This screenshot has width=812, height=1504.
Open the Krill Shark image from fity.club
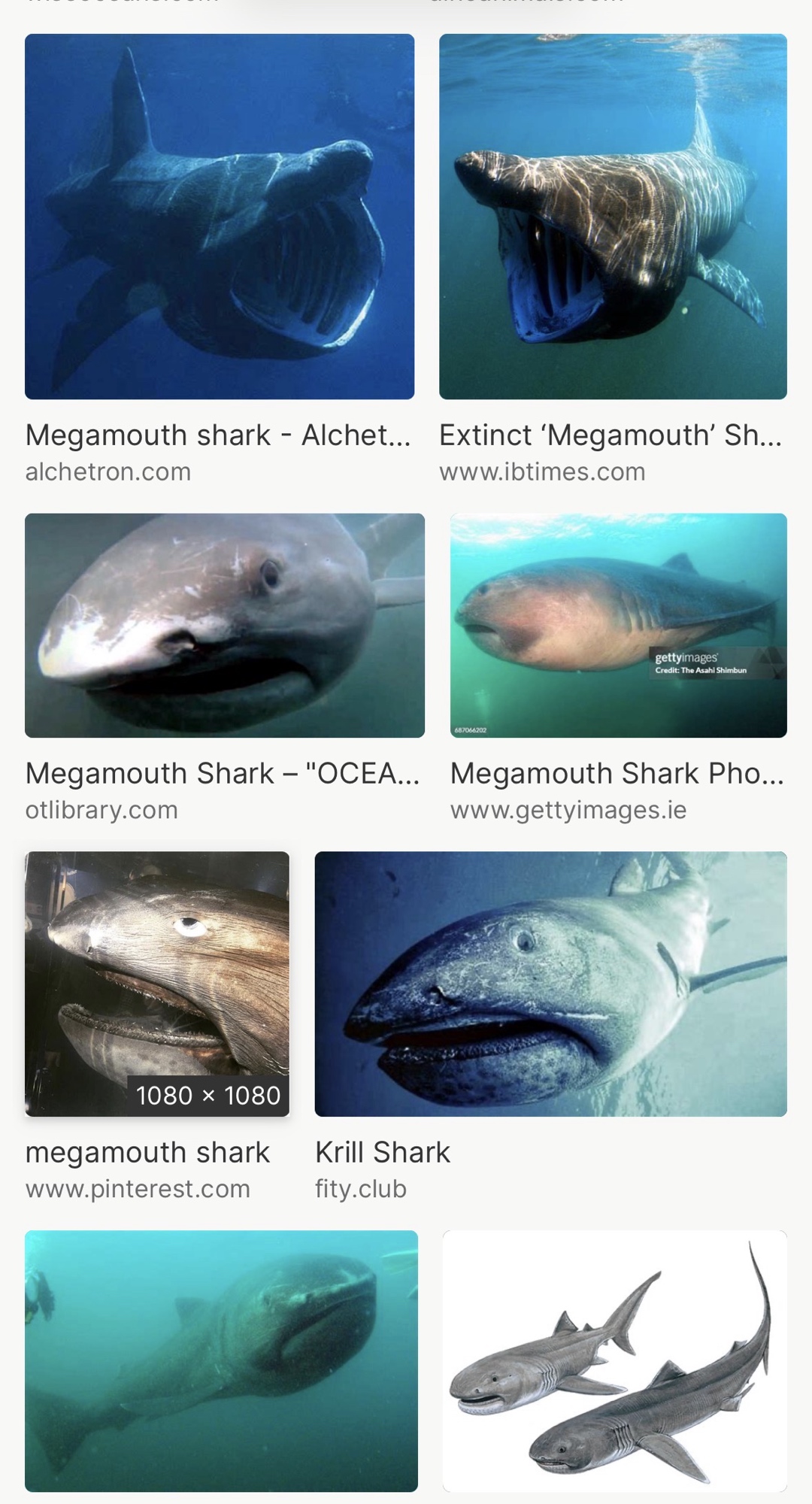(x=550, y=983)
